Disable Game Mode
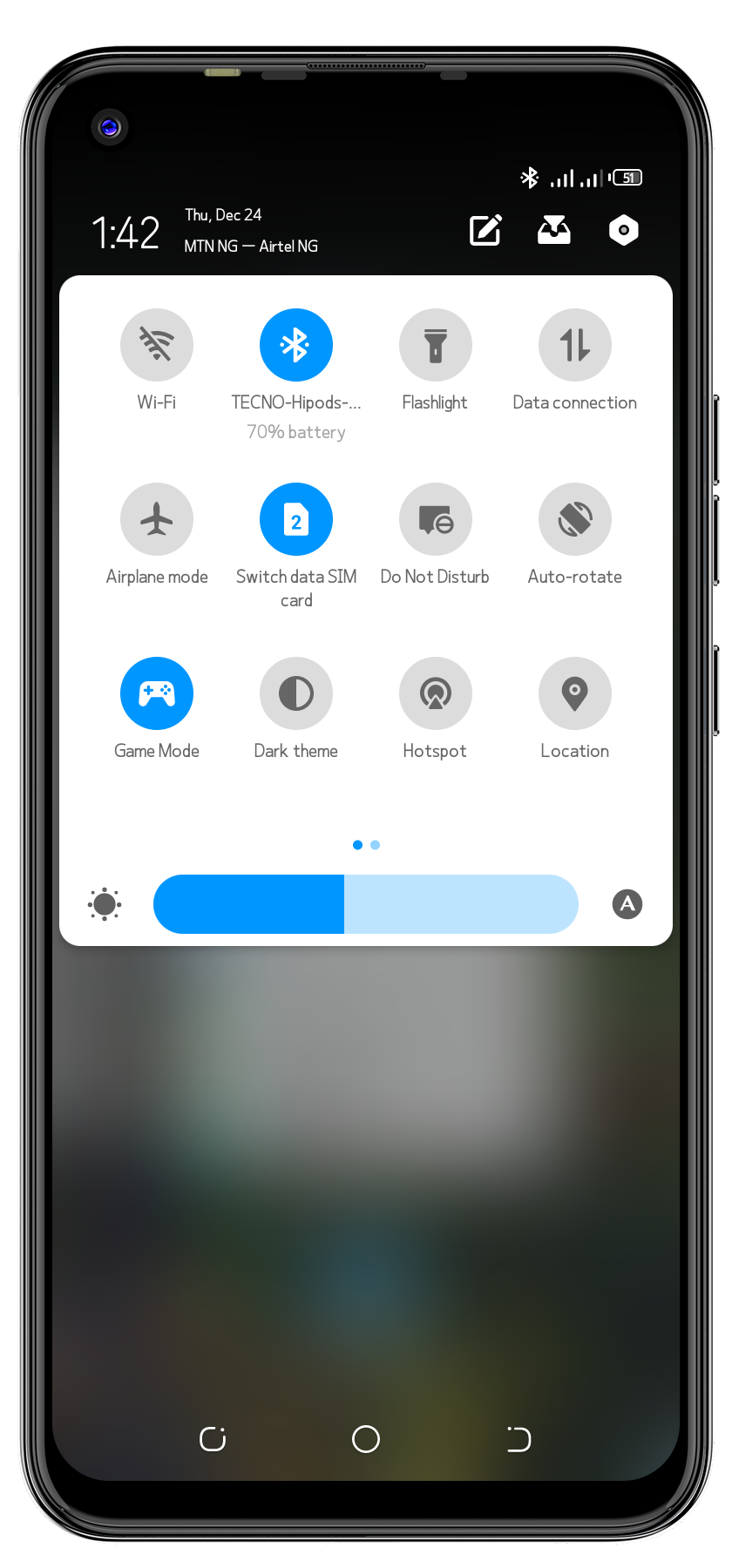Screen dimensions: 732x1568 point(157,693)
